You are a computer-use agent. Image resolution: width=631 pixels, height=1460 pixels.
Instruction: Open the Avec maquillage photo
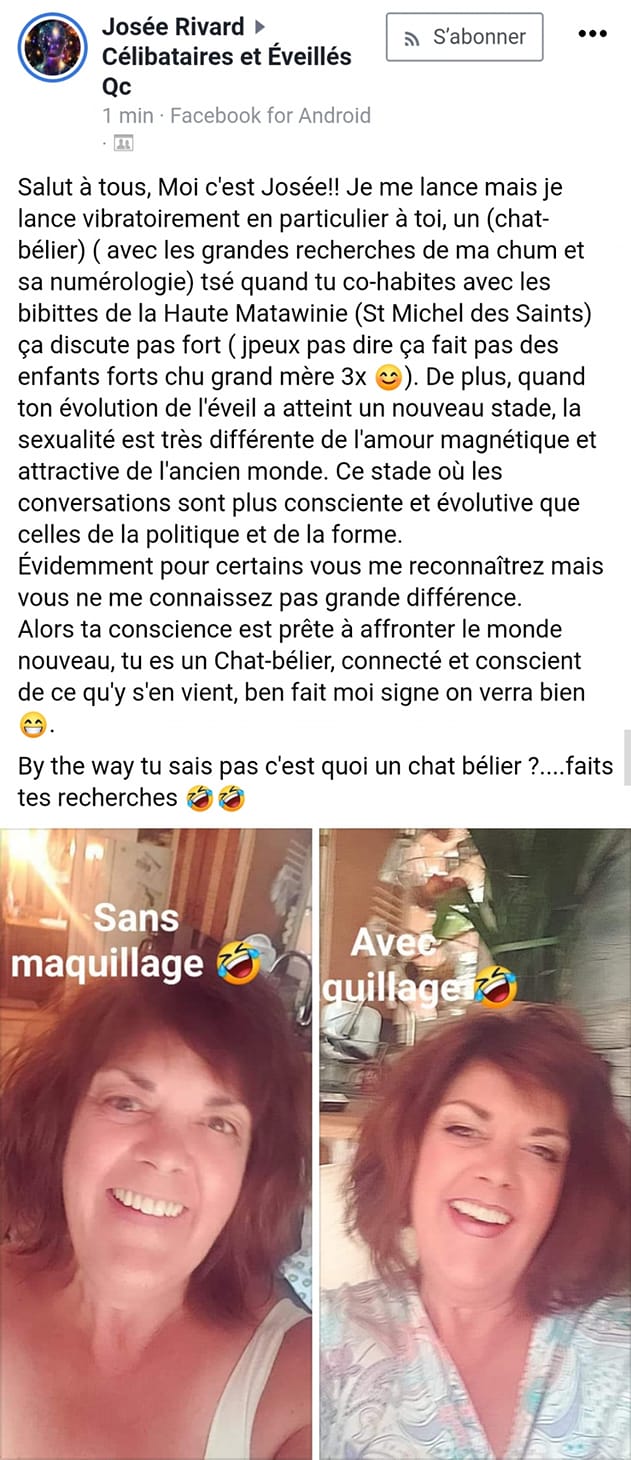[475, 1140]
